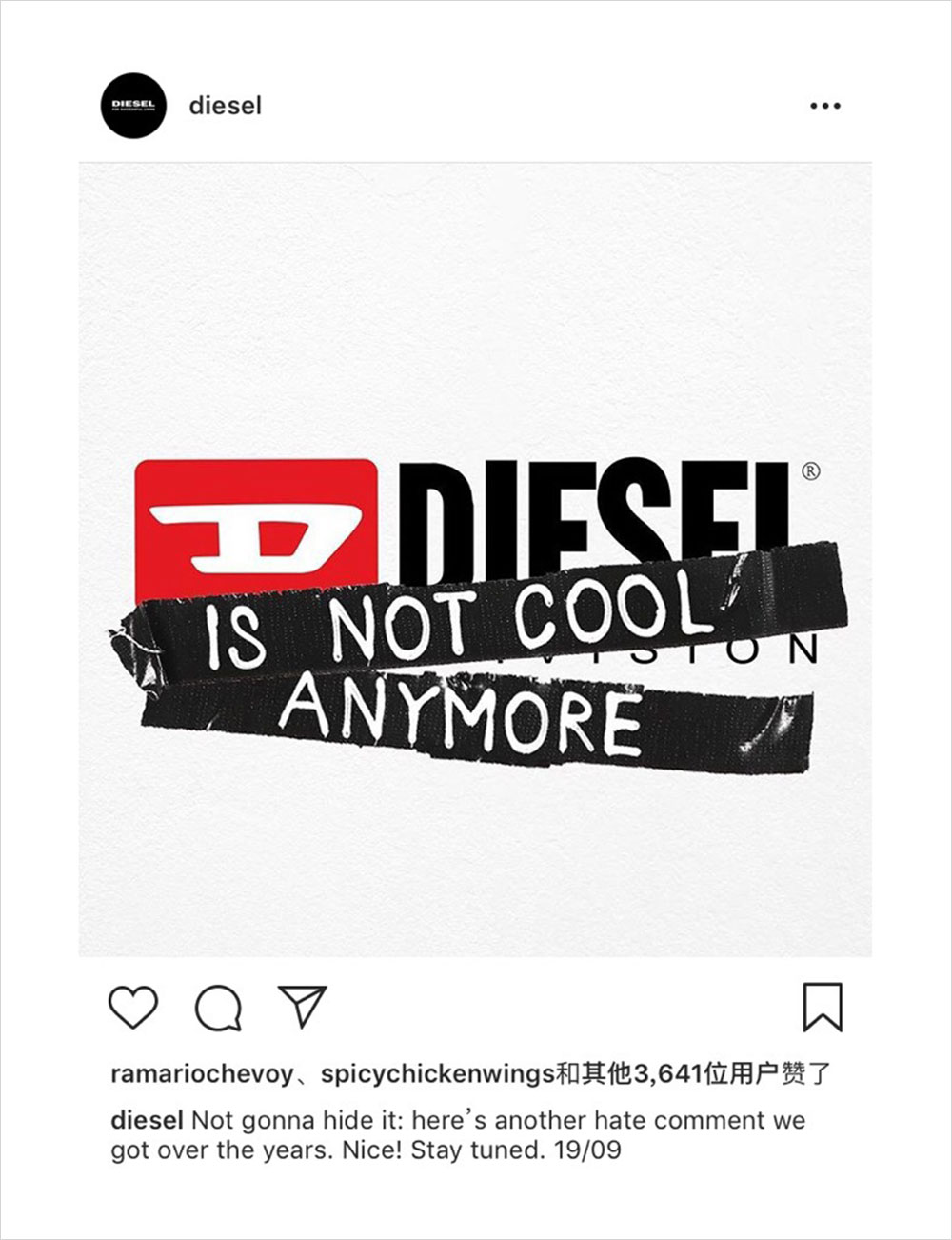
Task: Tap the bold diesel name in caption
Action: point(147,1120)
